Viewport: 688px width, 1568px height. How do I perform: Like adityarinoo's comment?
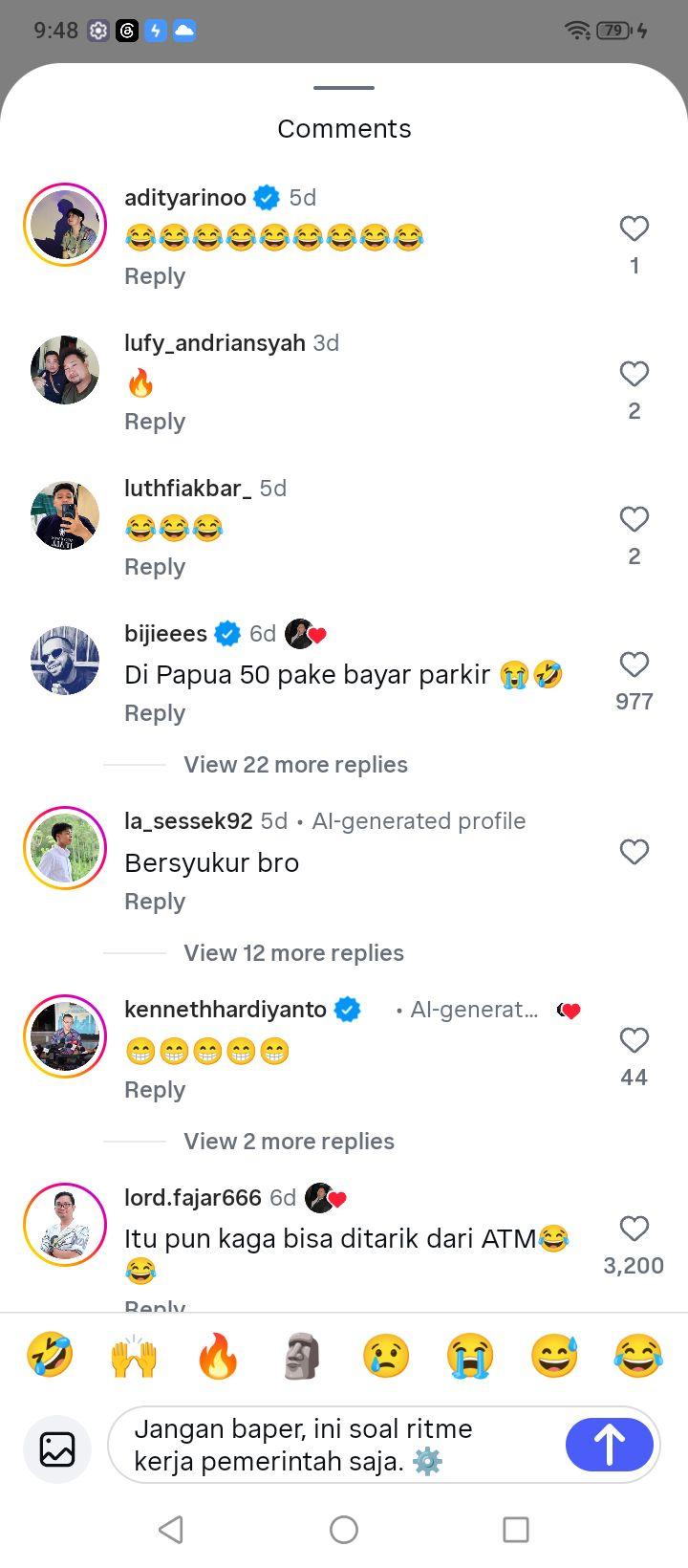[634, 229]
